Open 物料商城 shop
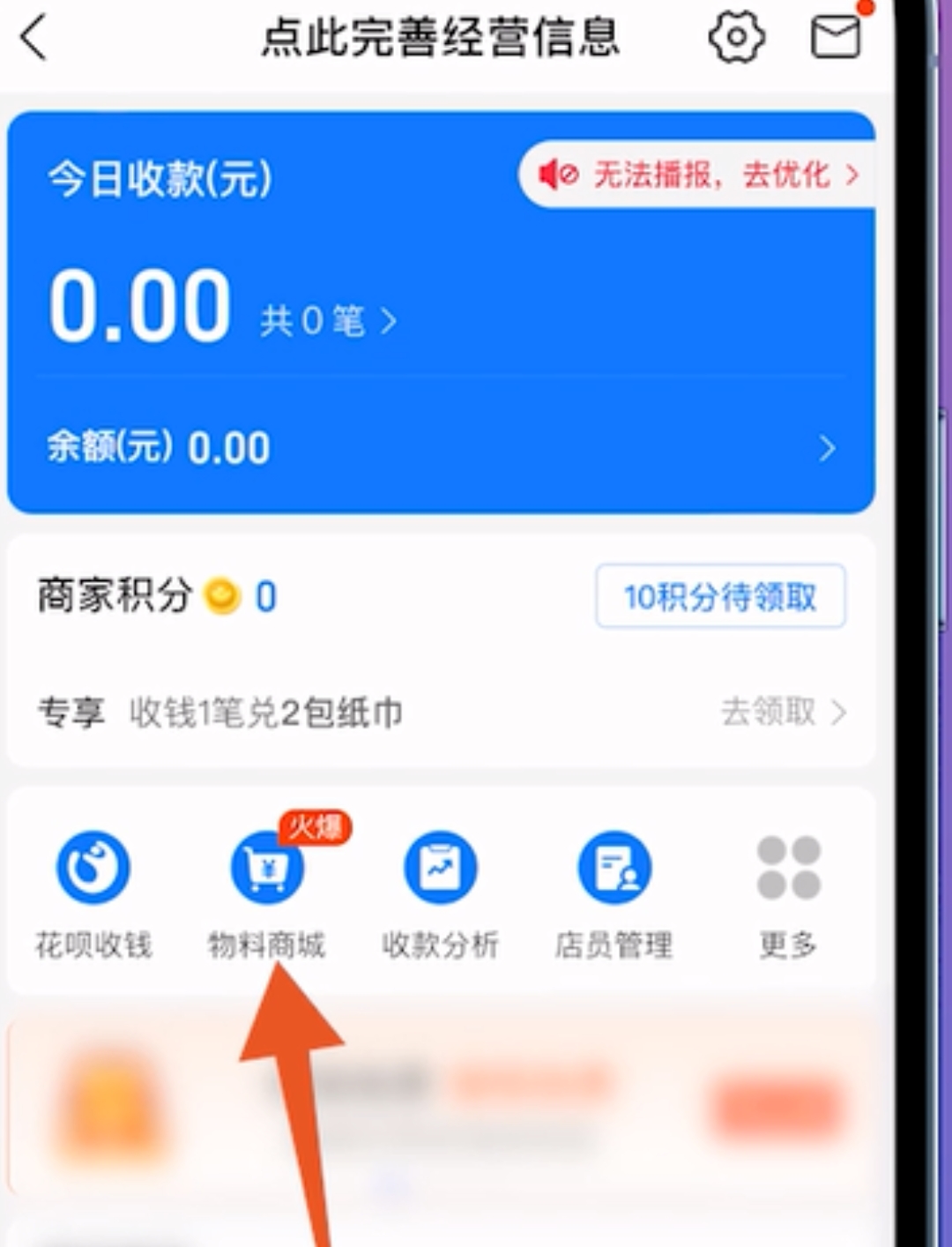 coord(266,892)
